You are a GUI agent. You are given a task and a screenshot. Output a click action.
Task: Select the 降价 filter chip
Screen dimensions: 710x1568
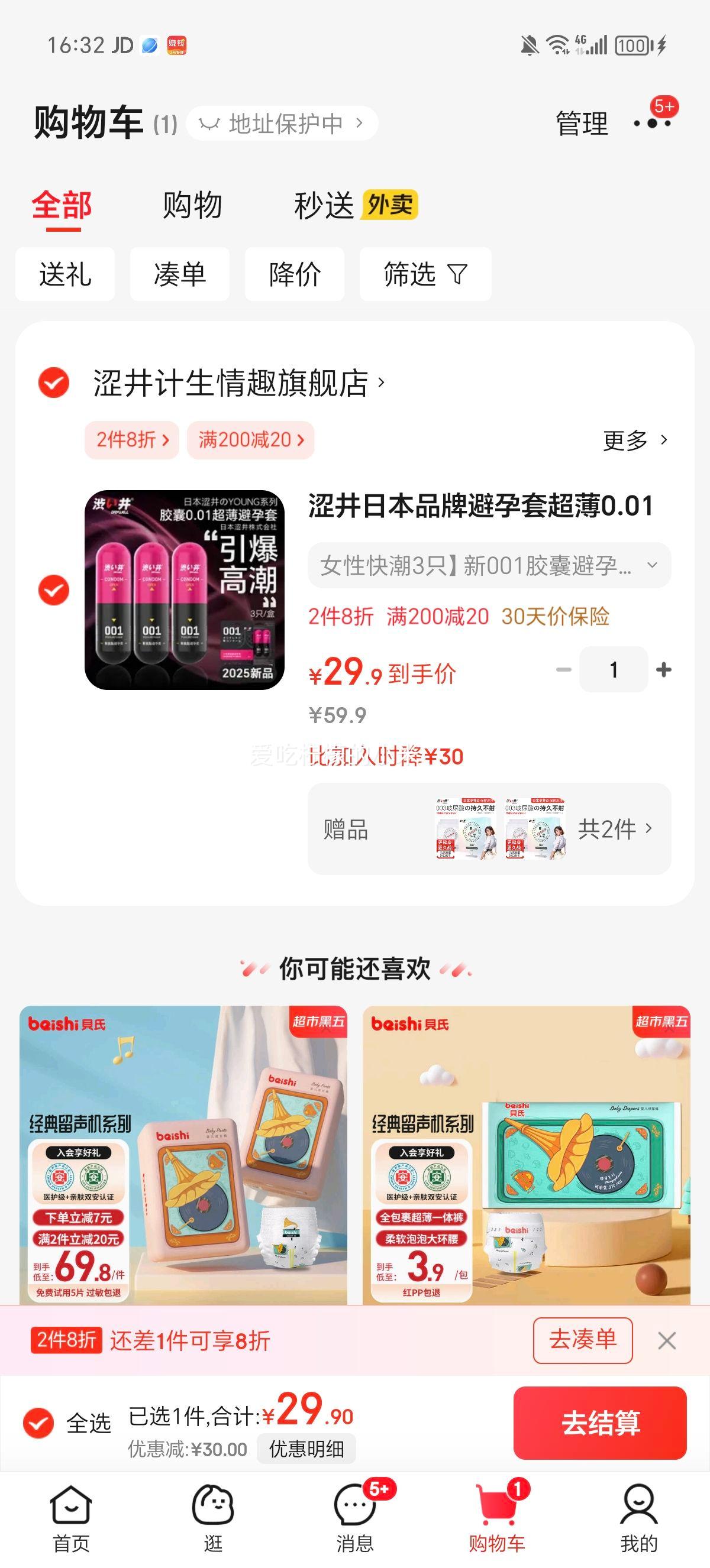[295, 274]
